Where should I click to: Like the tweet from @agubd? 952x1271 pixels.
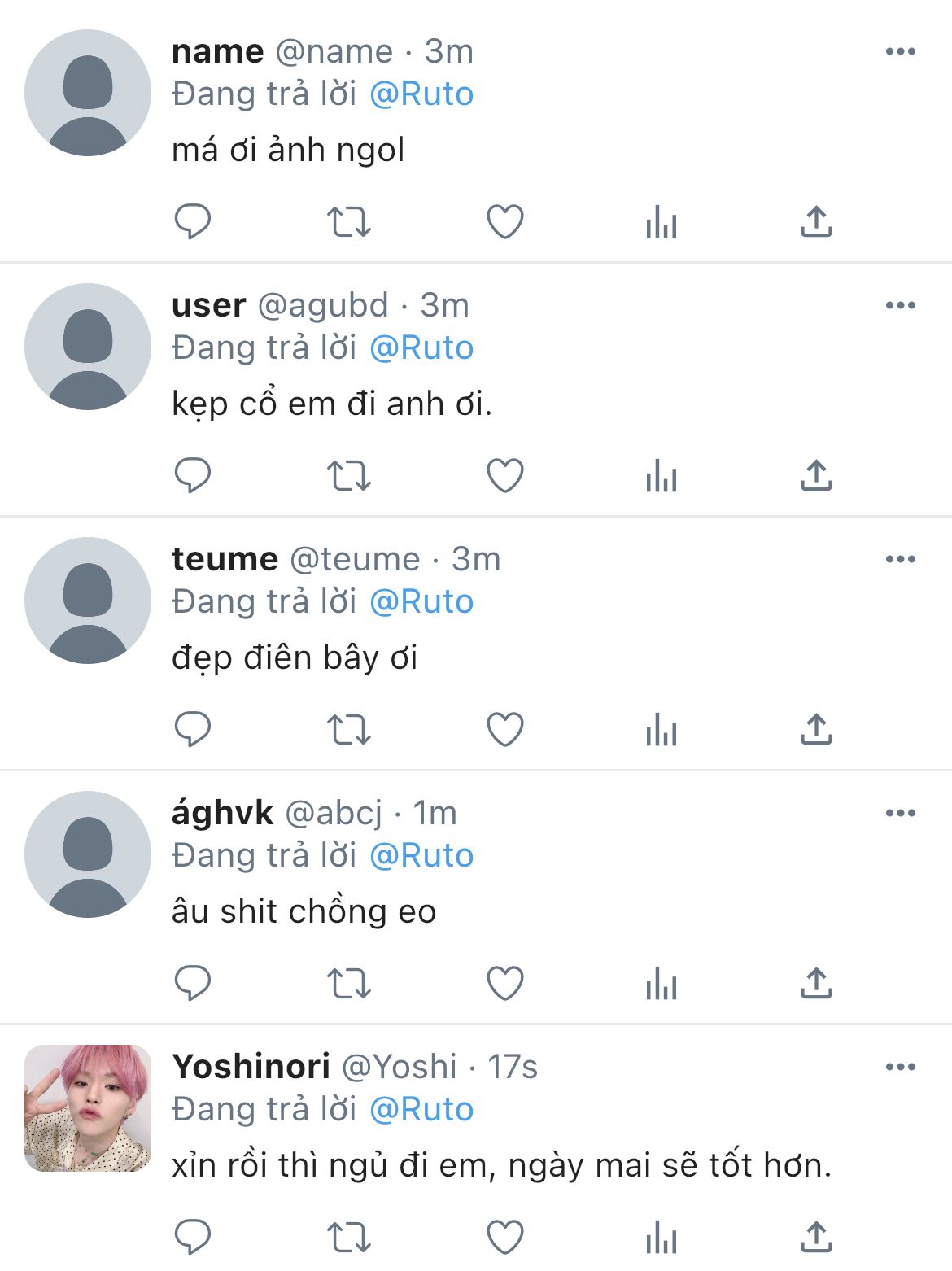[x=504, y=475]
